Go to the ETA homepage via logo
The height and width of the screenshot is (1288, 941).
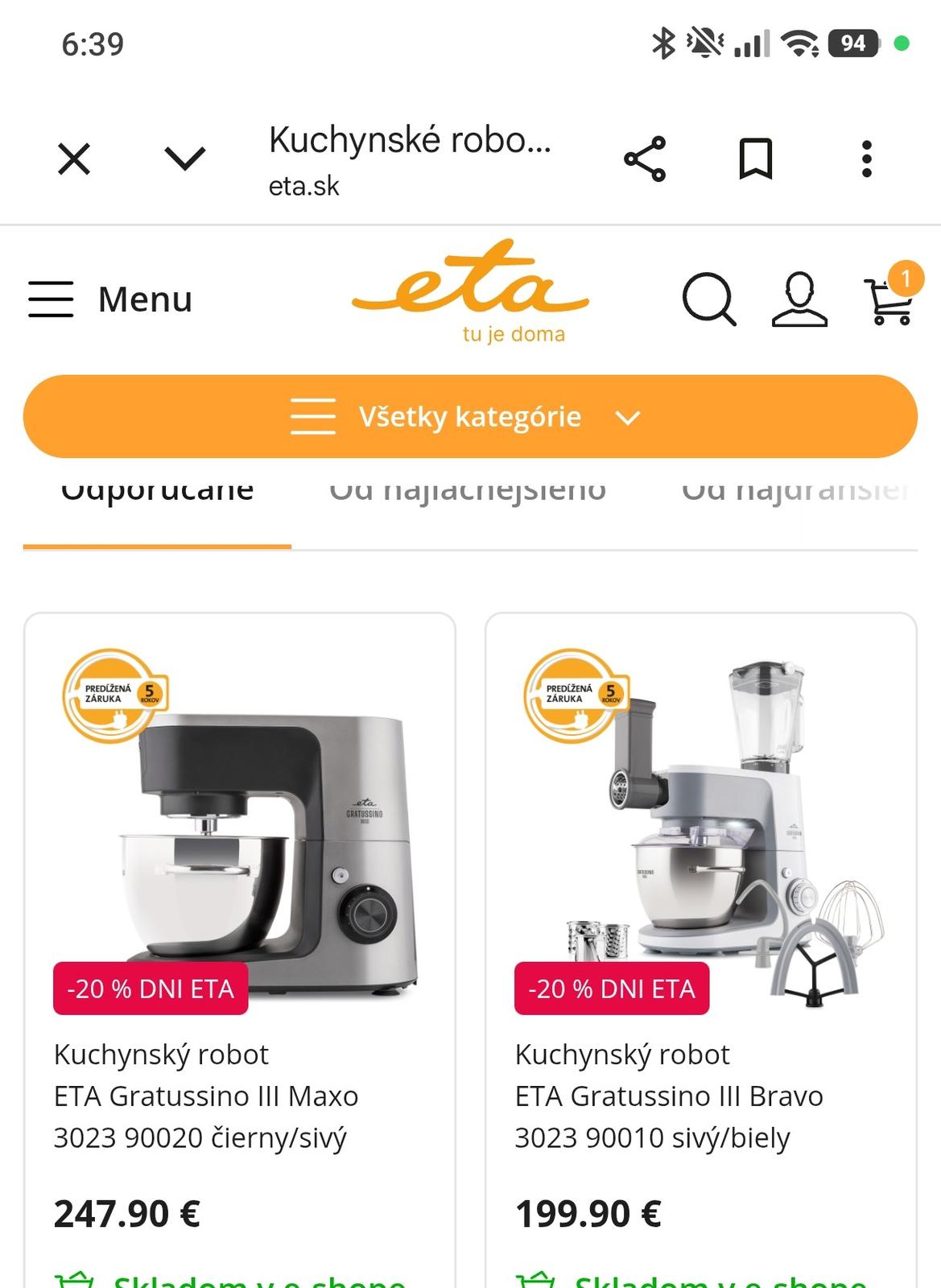(x=471, y=290)
